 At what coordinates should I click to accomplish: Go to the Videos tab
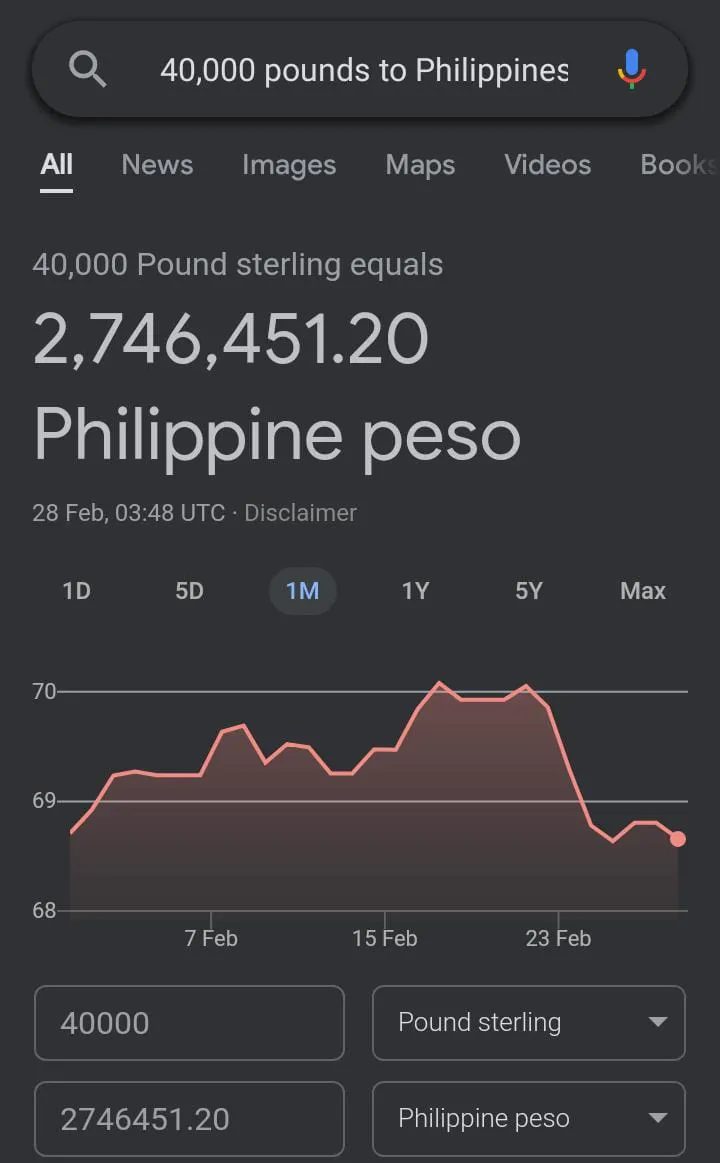point(548,165)
